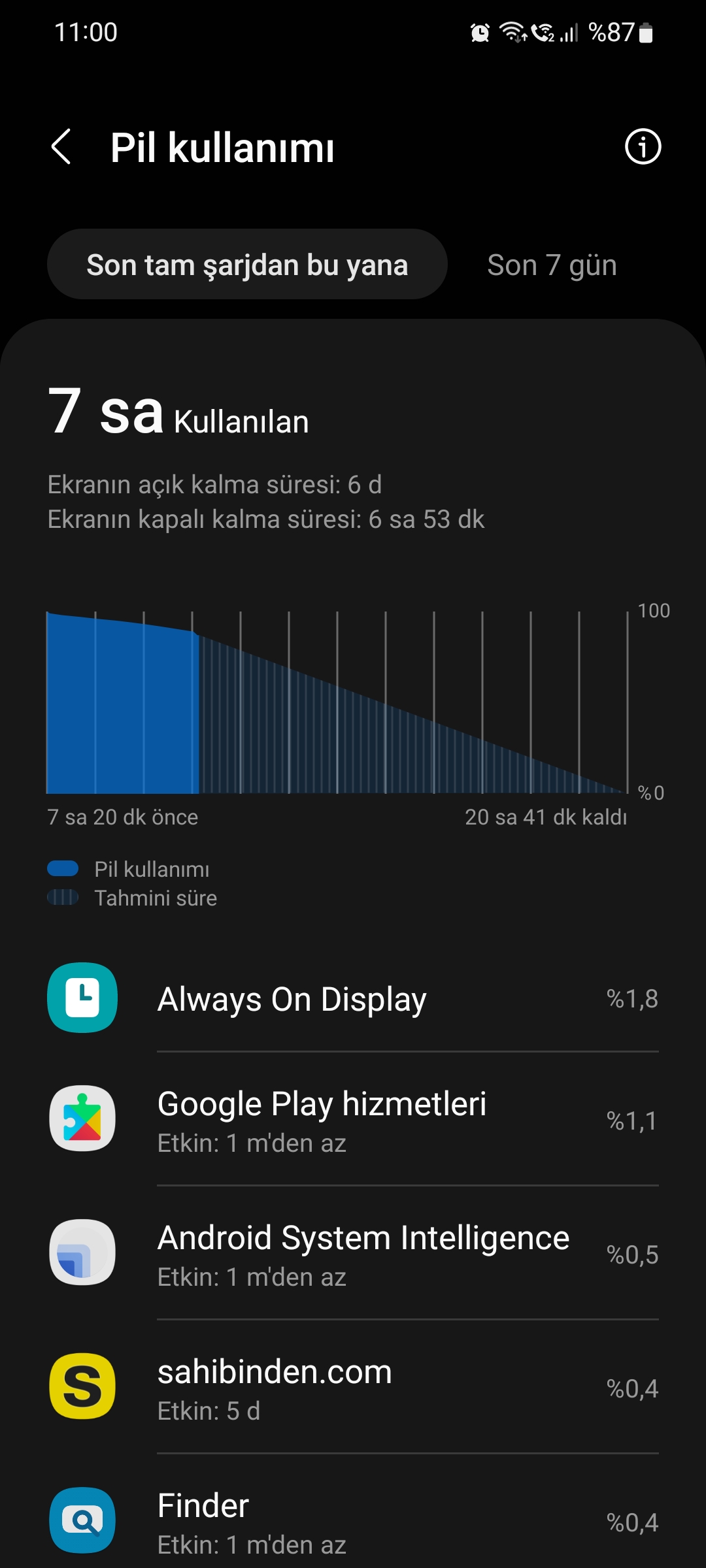Go back from Pil kullanımı

pyautogui.click(x=61, y=146)
